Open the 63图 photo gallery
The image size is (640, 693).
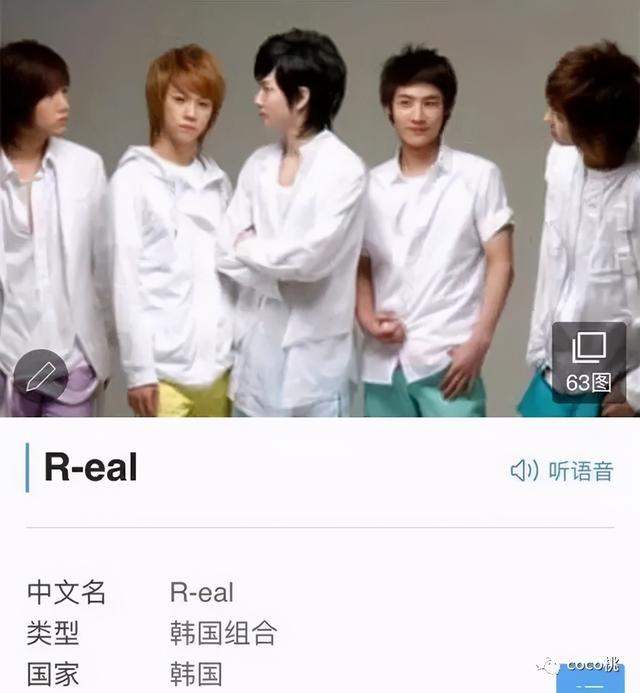click(589, 363)
